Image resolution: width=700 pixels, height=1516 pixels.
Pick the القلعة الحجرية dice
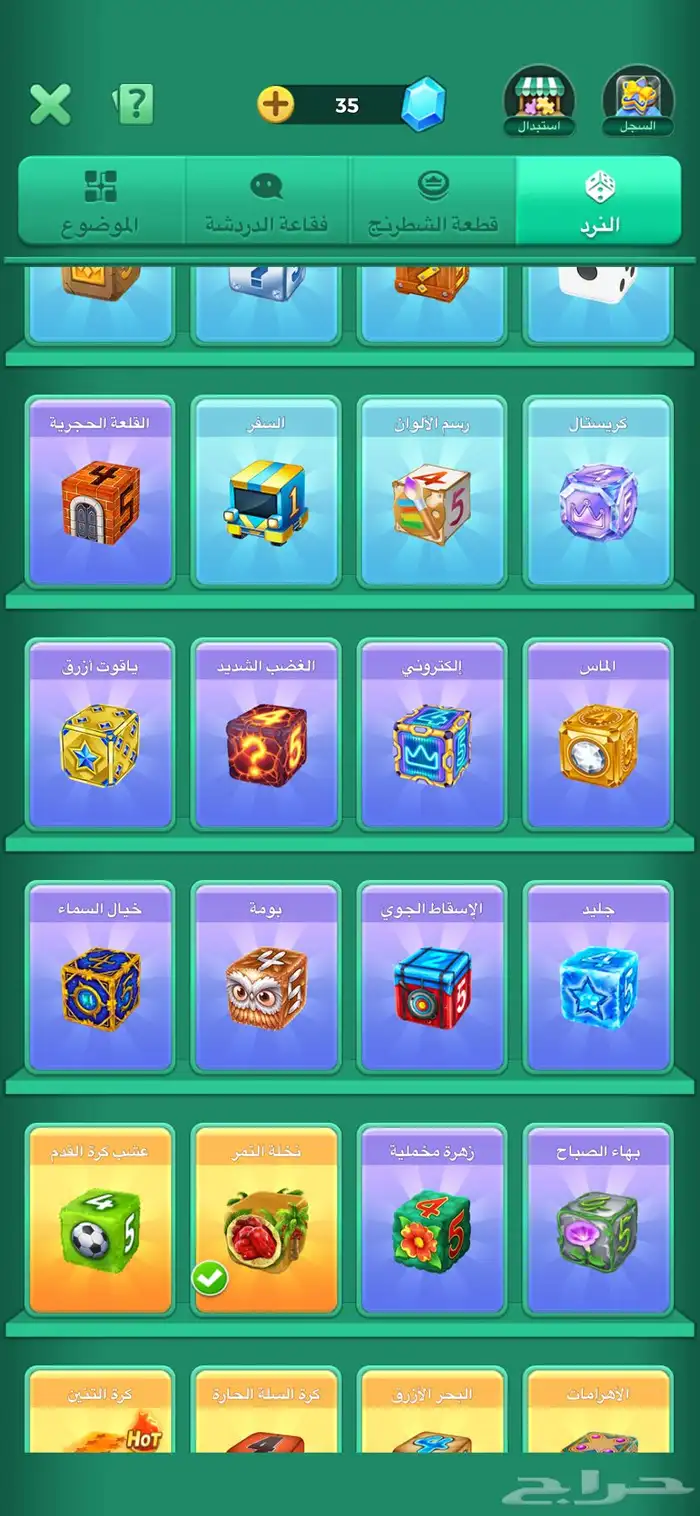(x=100, y=492)
